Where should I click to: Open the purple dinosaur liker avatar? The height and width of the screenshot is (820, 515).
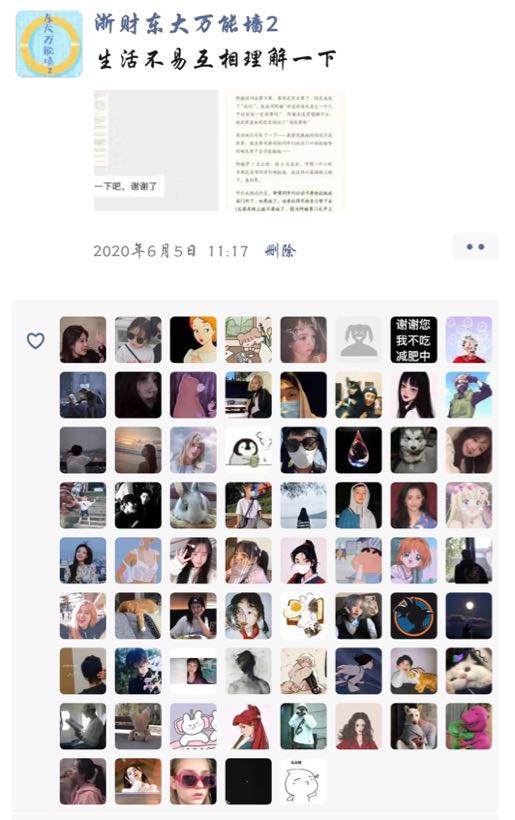click(468, 726)
